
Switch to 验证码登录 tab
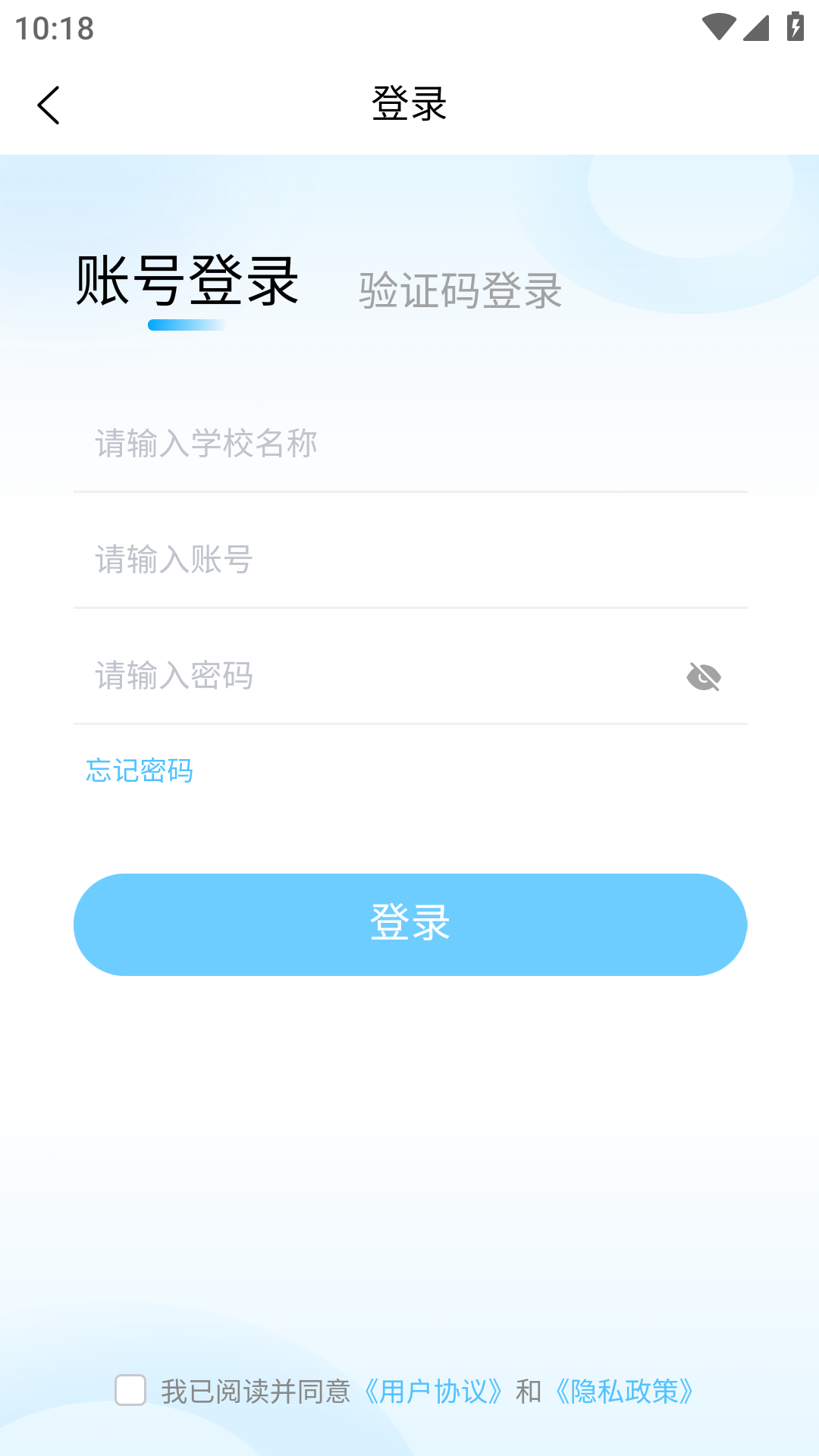(x=460, y=292)
